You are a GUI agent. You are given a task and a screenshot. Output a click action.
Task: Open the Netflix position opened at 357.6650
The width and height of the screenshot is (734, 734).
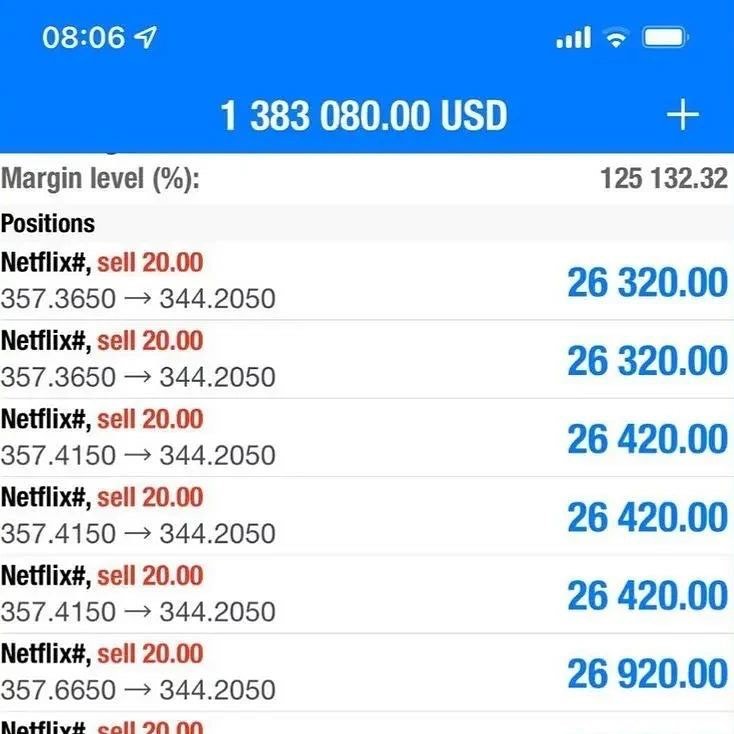point(367,673)
